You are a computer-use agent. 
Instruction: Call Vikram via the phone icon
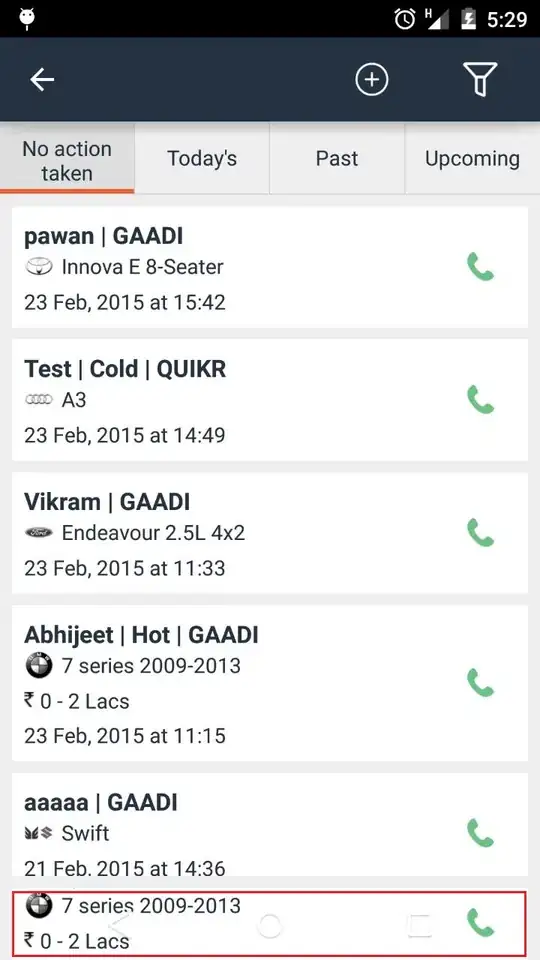click(x=481, y=533)
